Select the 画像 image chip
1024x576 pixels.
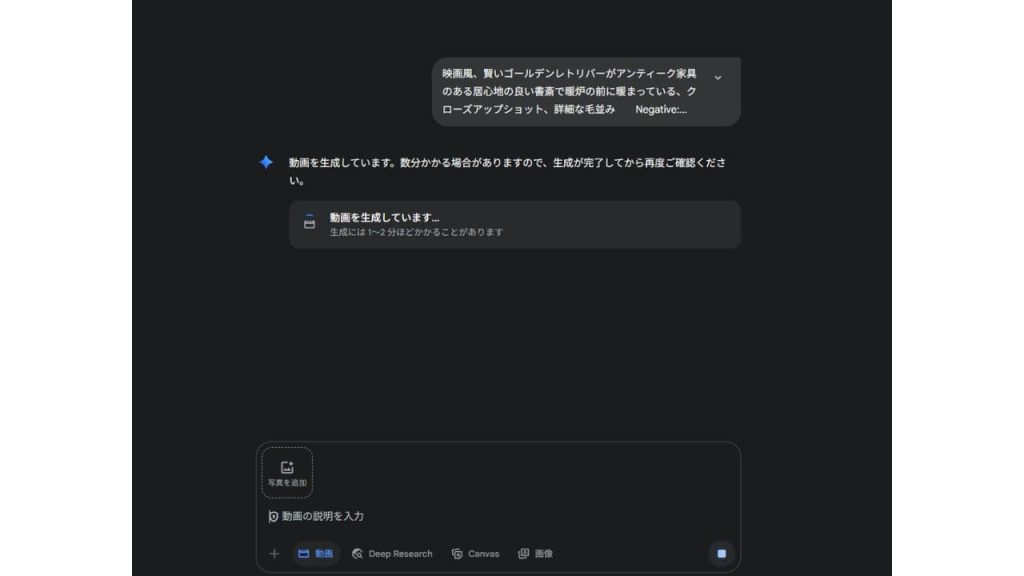point(535,554)
